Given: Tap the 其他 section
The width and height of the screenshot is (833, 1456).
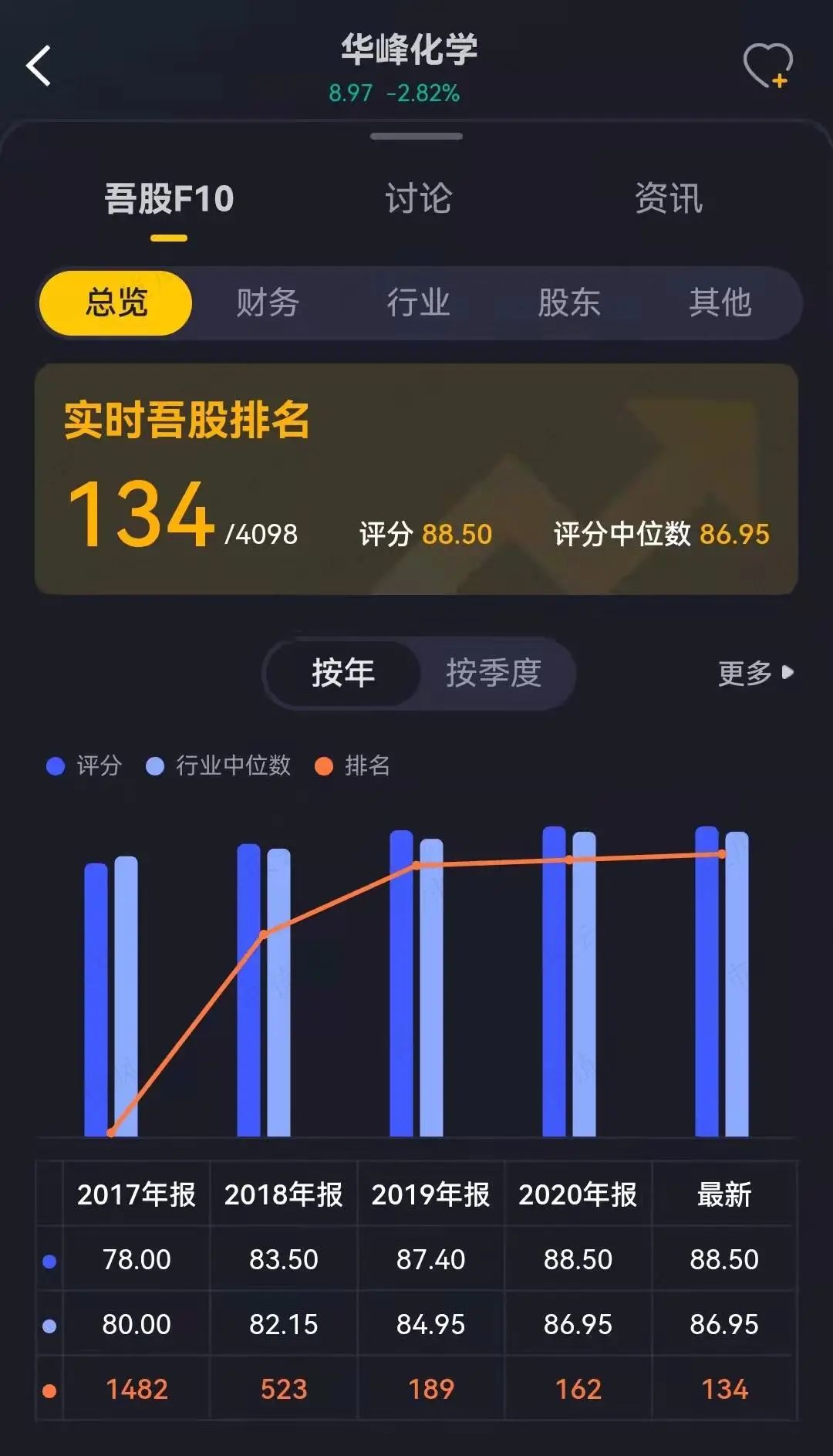Looking at the screenshot, I should click(720, 302).
